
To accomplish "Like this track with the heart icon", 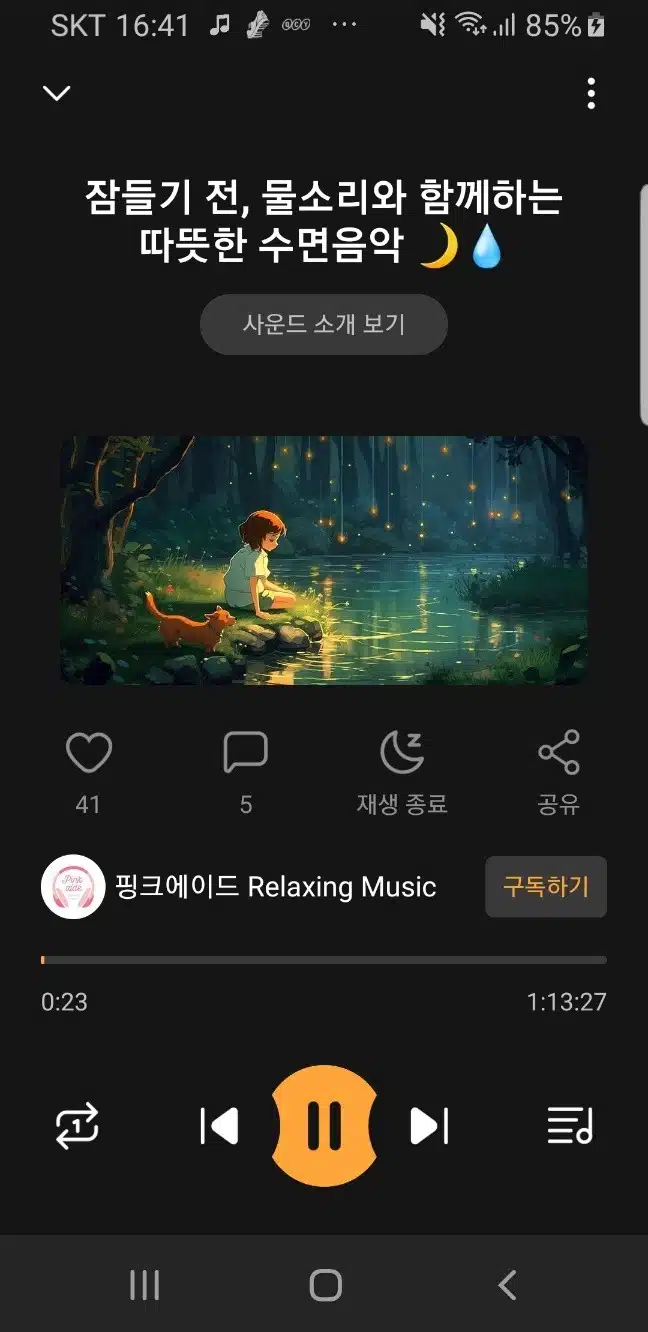I will (88, 753).
